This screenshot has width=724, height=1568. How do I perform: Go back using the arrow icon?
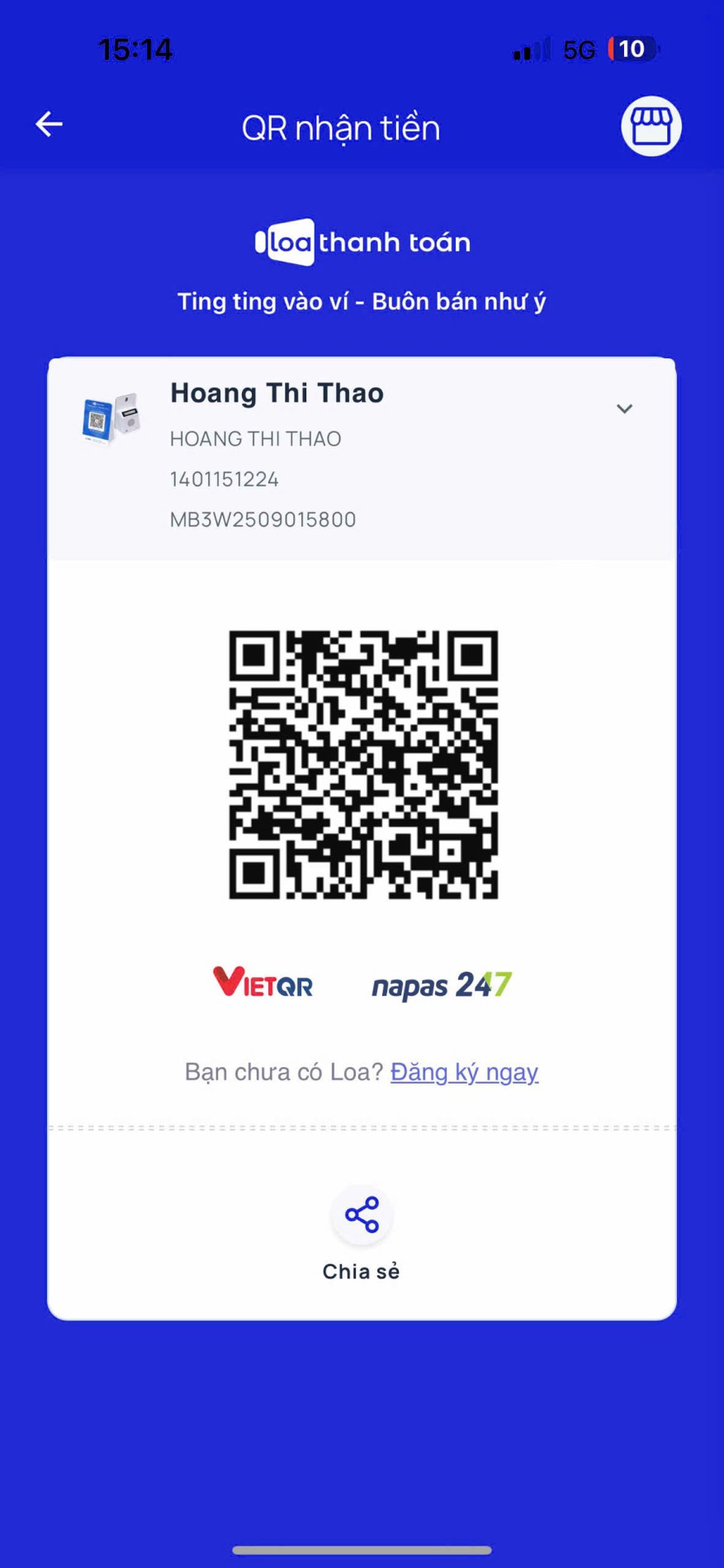coord(50,125)
